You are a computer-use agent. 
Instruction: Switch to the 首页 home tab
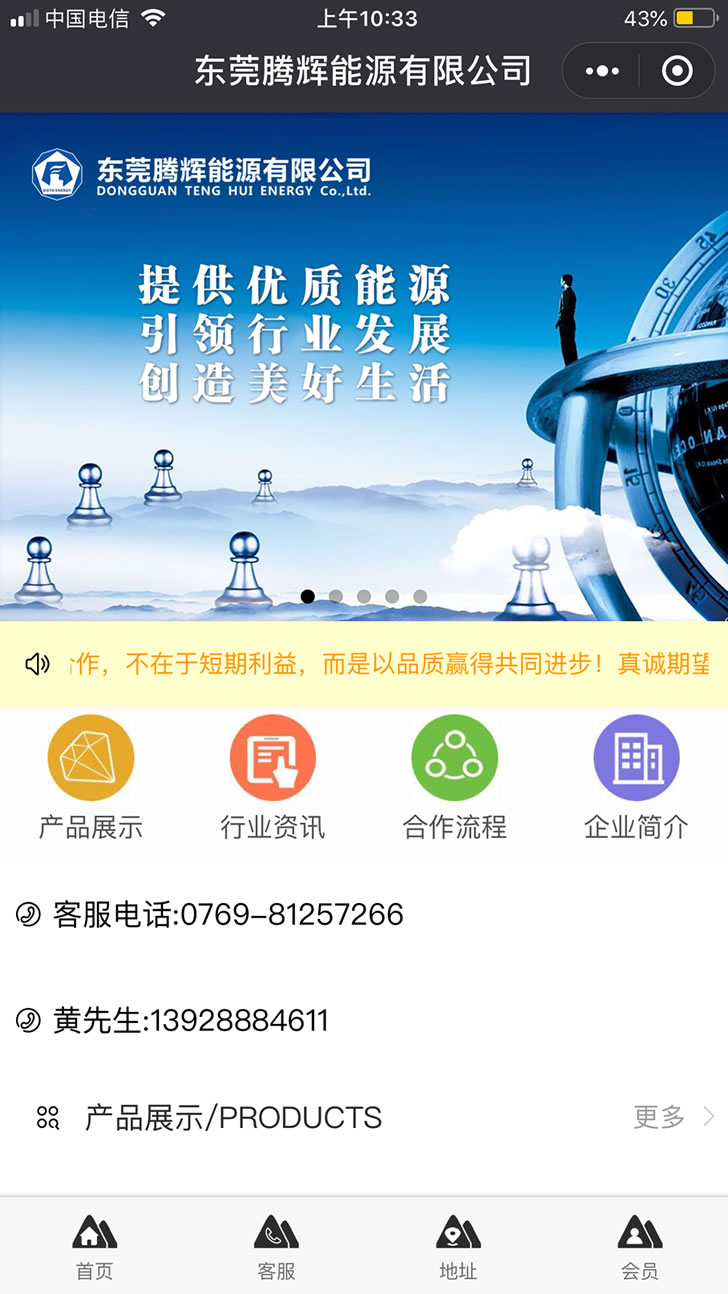pyautogui.click(x=94, y=1246)
